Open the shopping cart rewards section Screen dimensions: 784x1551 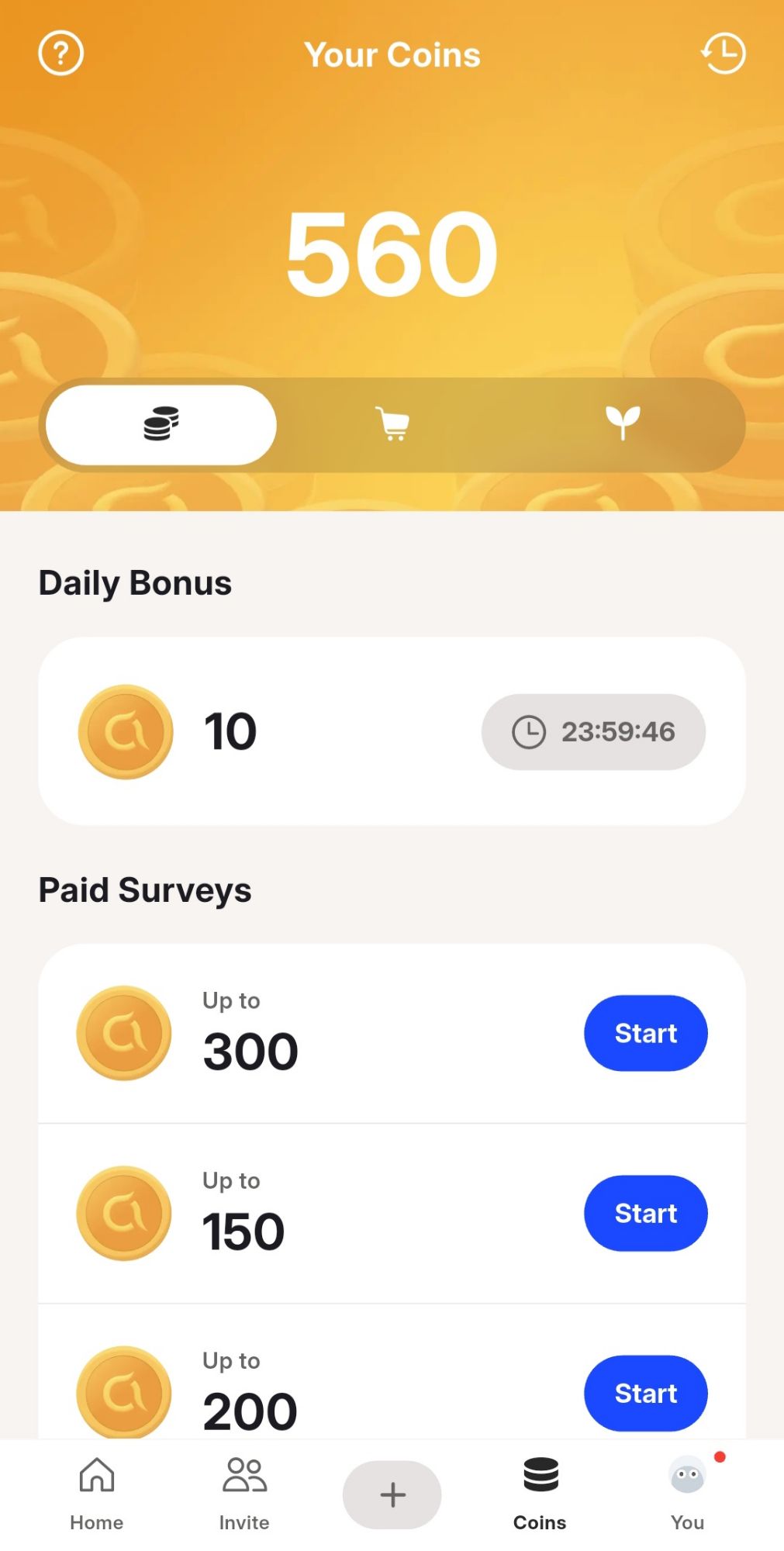pyautogui.click(x=392, y=424)
